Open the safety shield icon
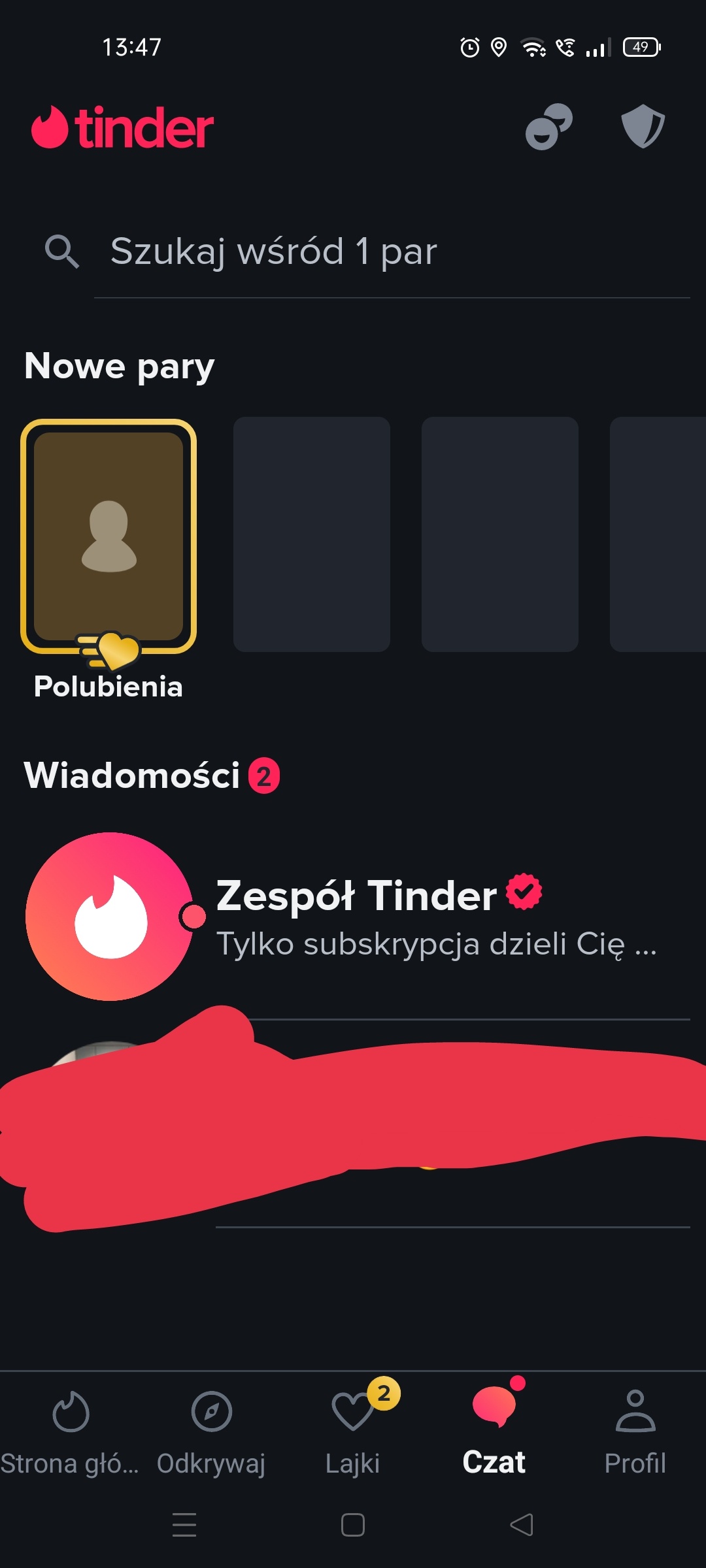Viewport: 706px width, 1568px height. click(x=642, y=126)
